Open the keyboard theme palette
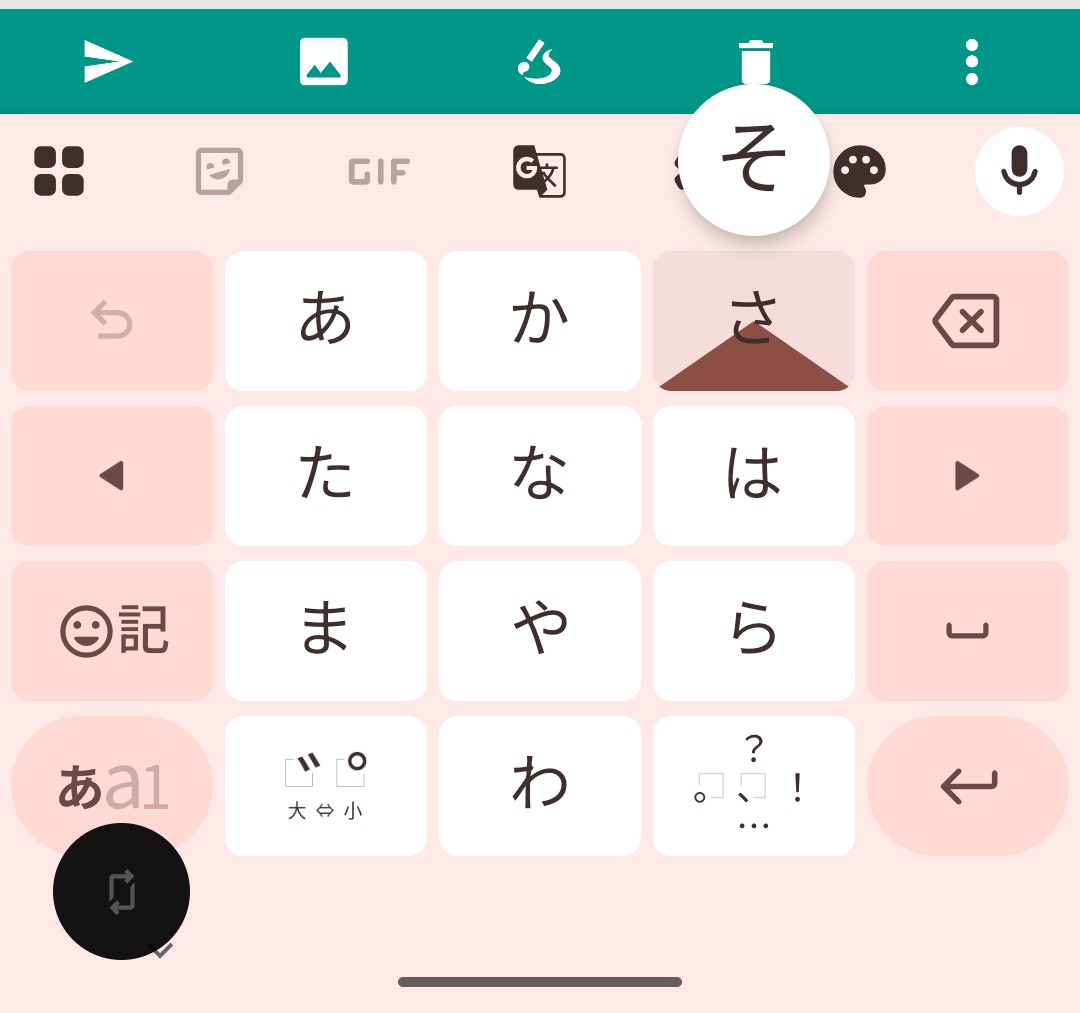1080x1013 pixels. tap(859, 171)
